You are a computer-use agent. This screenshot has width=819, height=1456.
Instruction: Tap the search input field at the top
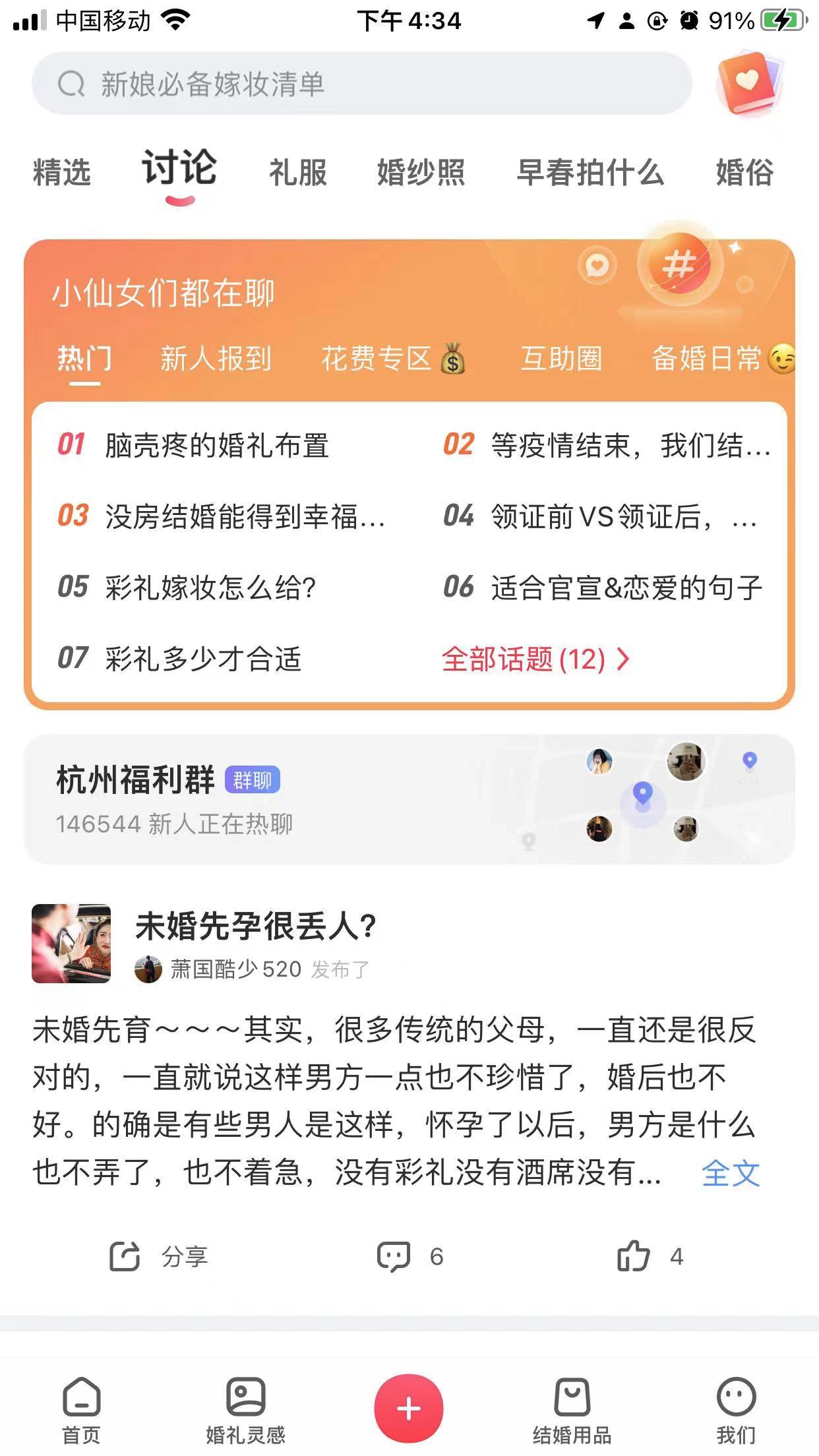[x=363, y=84]
